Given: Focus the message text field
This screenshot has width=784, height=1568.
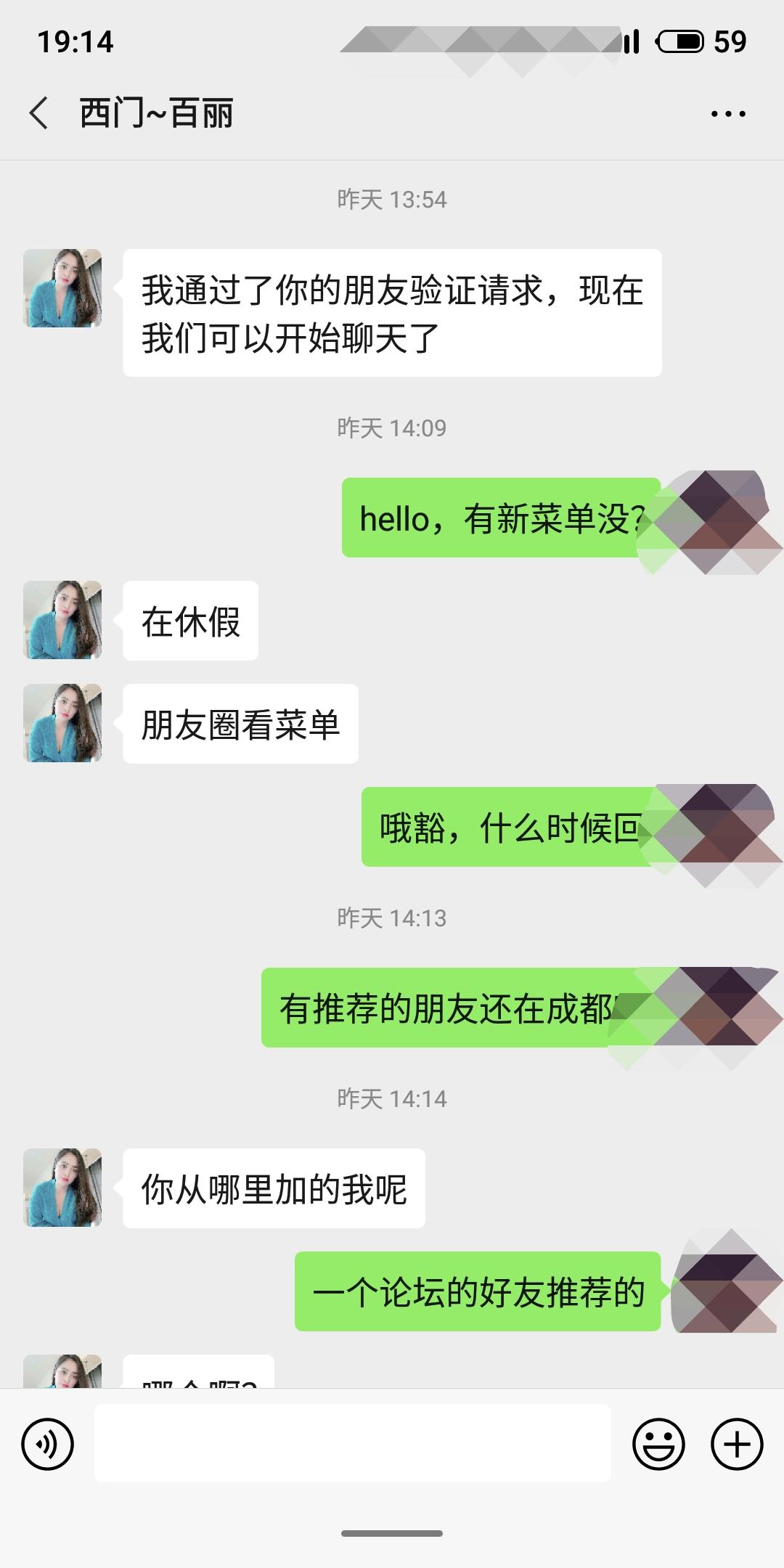Looking at the screenshot, I should tap(352, 1443).
